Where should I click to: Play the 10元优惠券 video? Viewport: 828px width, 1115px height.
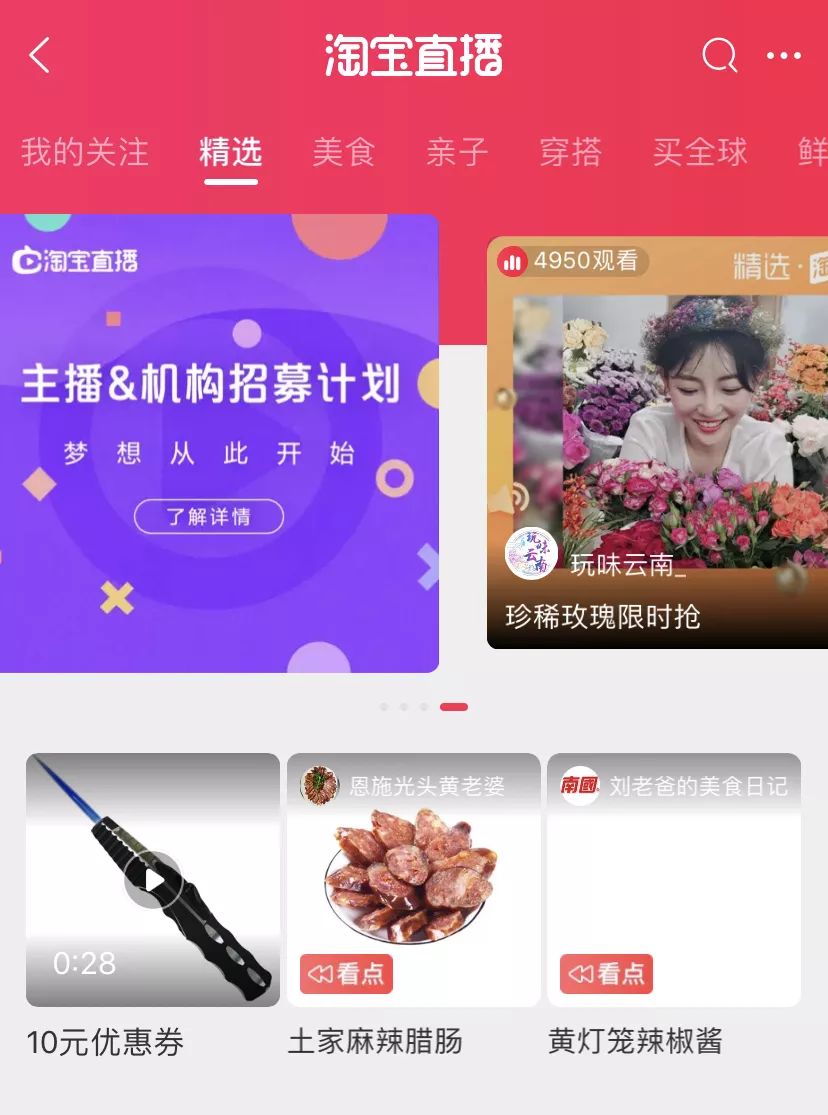pyautogui.click(x=153, y=880)
